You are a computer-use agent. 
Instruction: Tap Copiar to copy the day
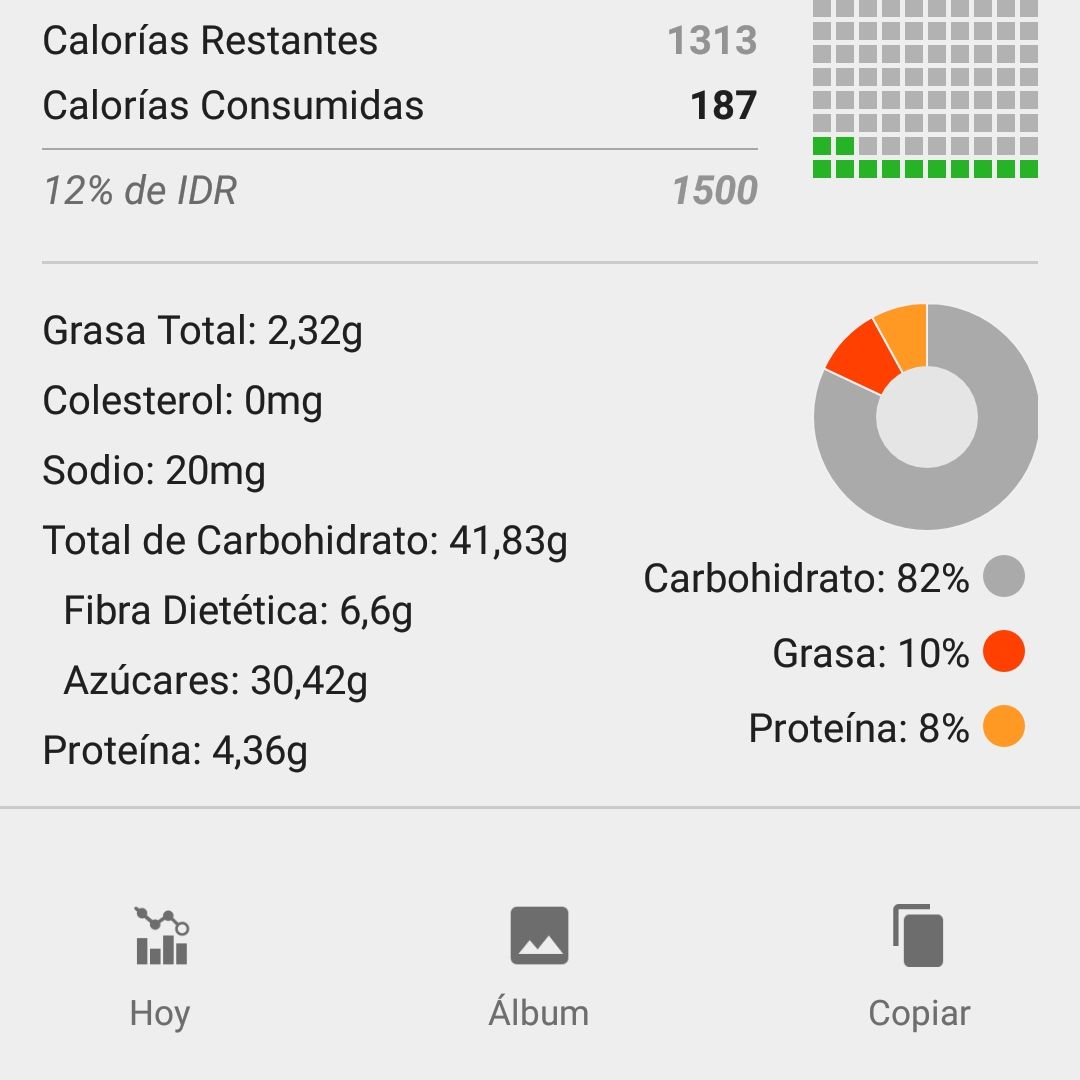918,964
